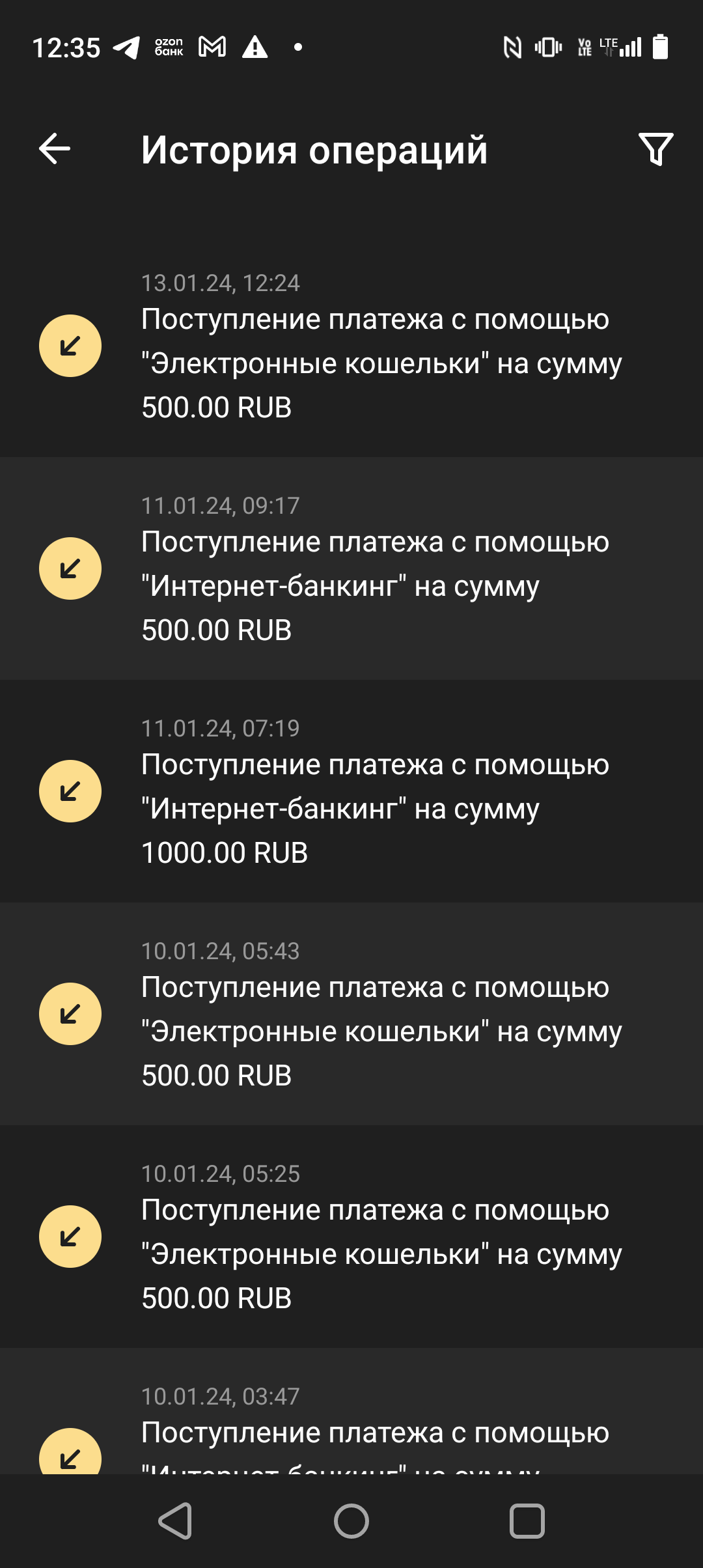View the 11.01.24, 09:17 payment details
Screen dimensions: 703x1568
click(x=351, y=569)
